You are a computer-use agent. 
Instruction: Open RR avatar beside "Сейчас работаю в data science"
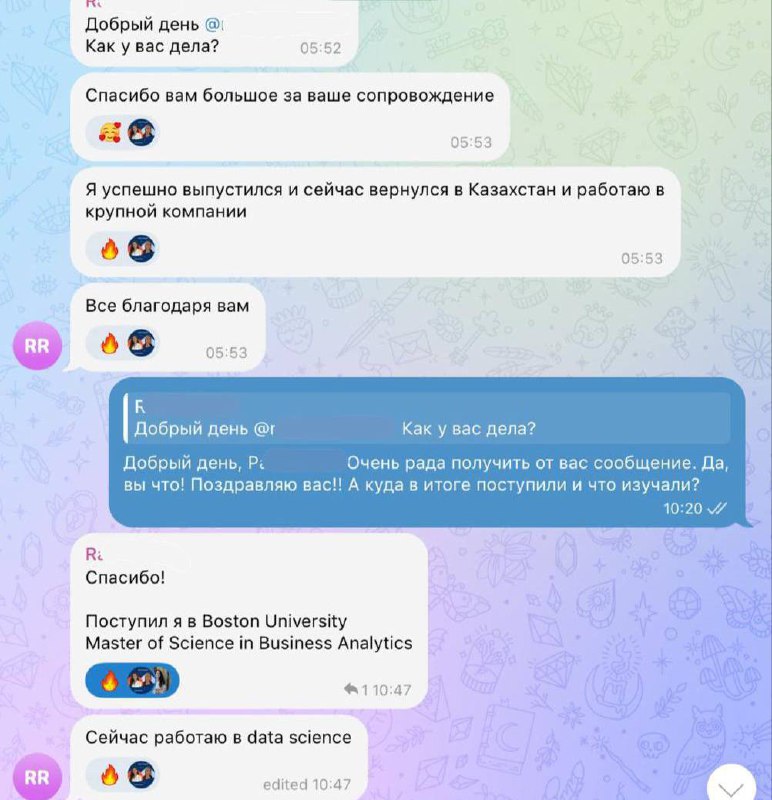[x=38, y=775]
